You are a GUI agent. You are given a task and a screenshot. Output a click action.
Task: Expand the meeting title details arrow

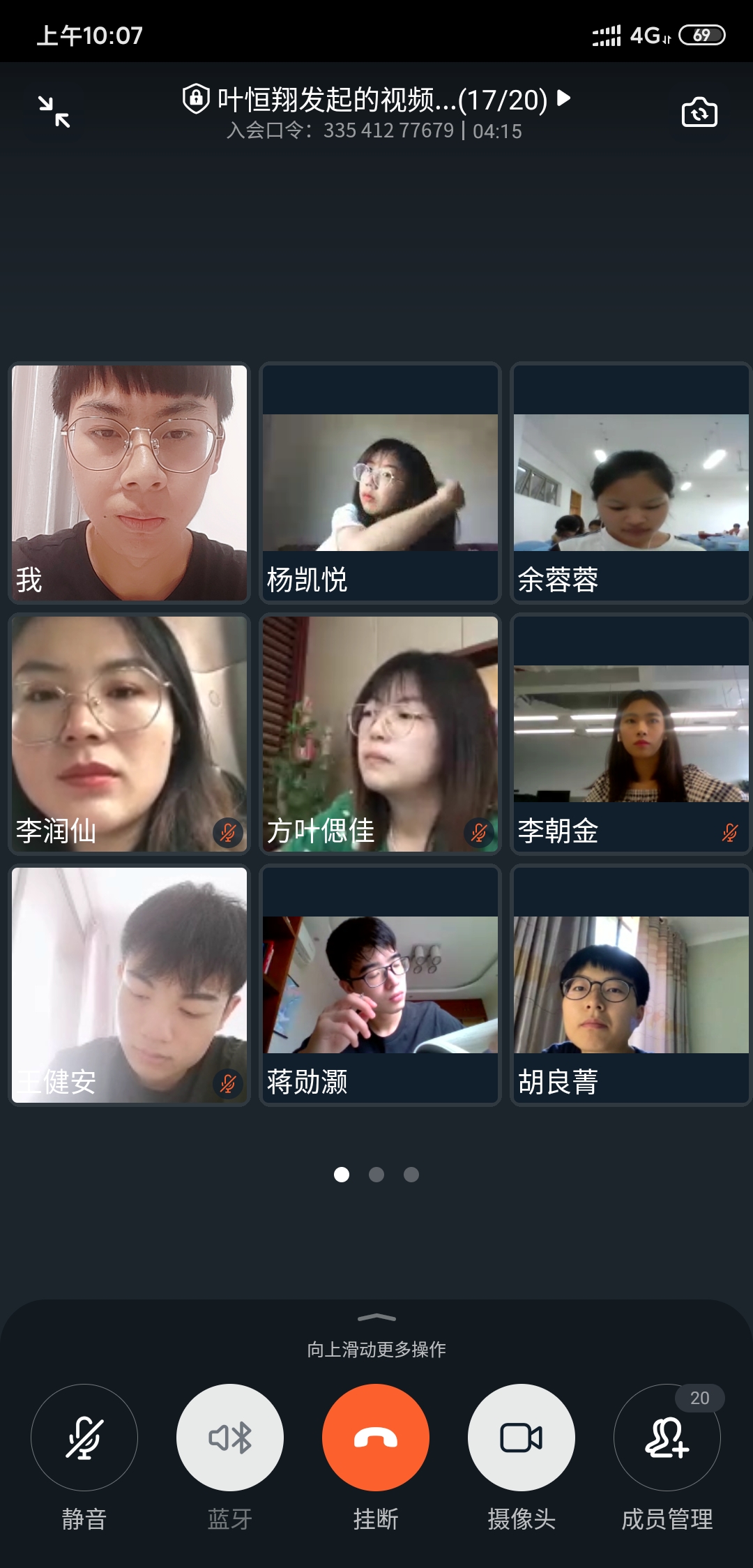564,98
